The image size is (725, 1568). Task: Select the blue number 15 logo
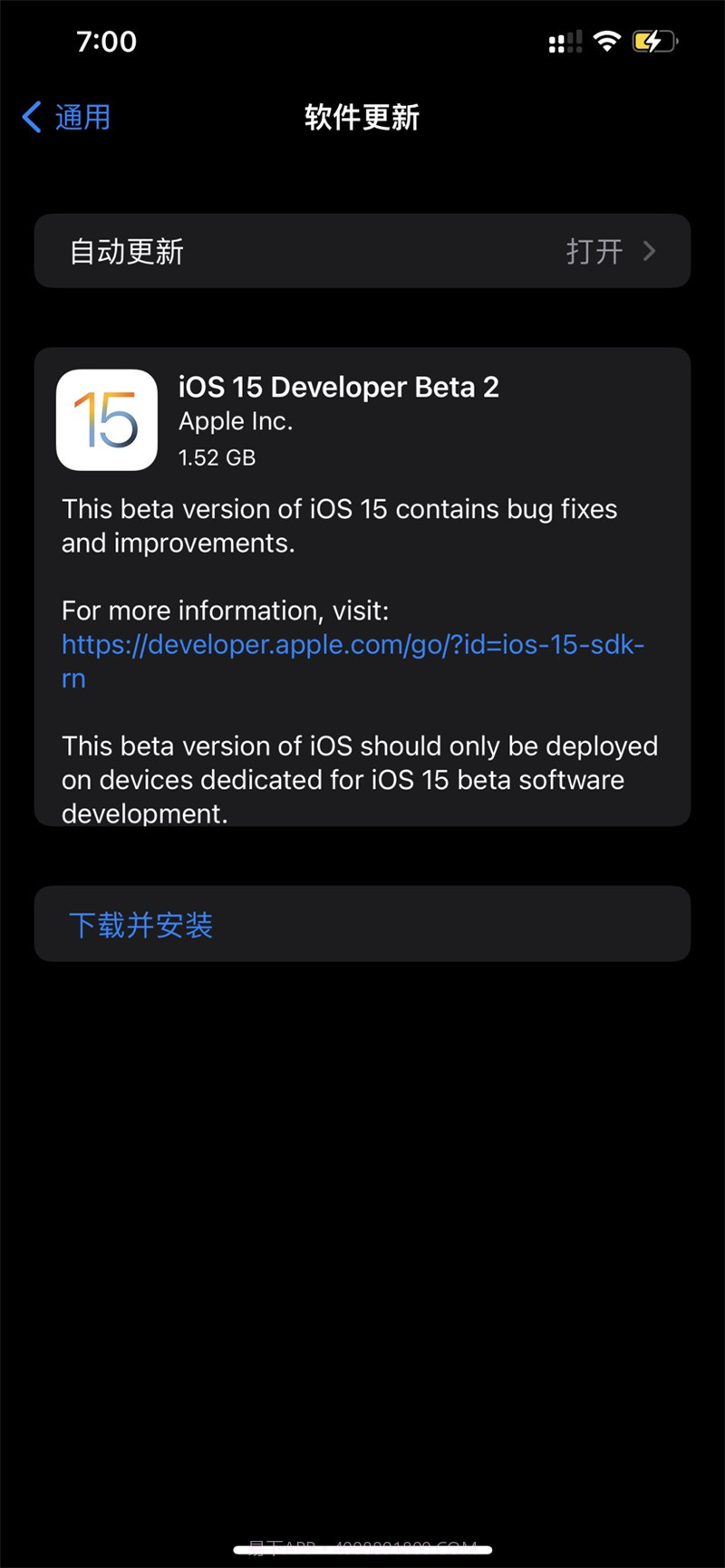(x=106, y=419)
